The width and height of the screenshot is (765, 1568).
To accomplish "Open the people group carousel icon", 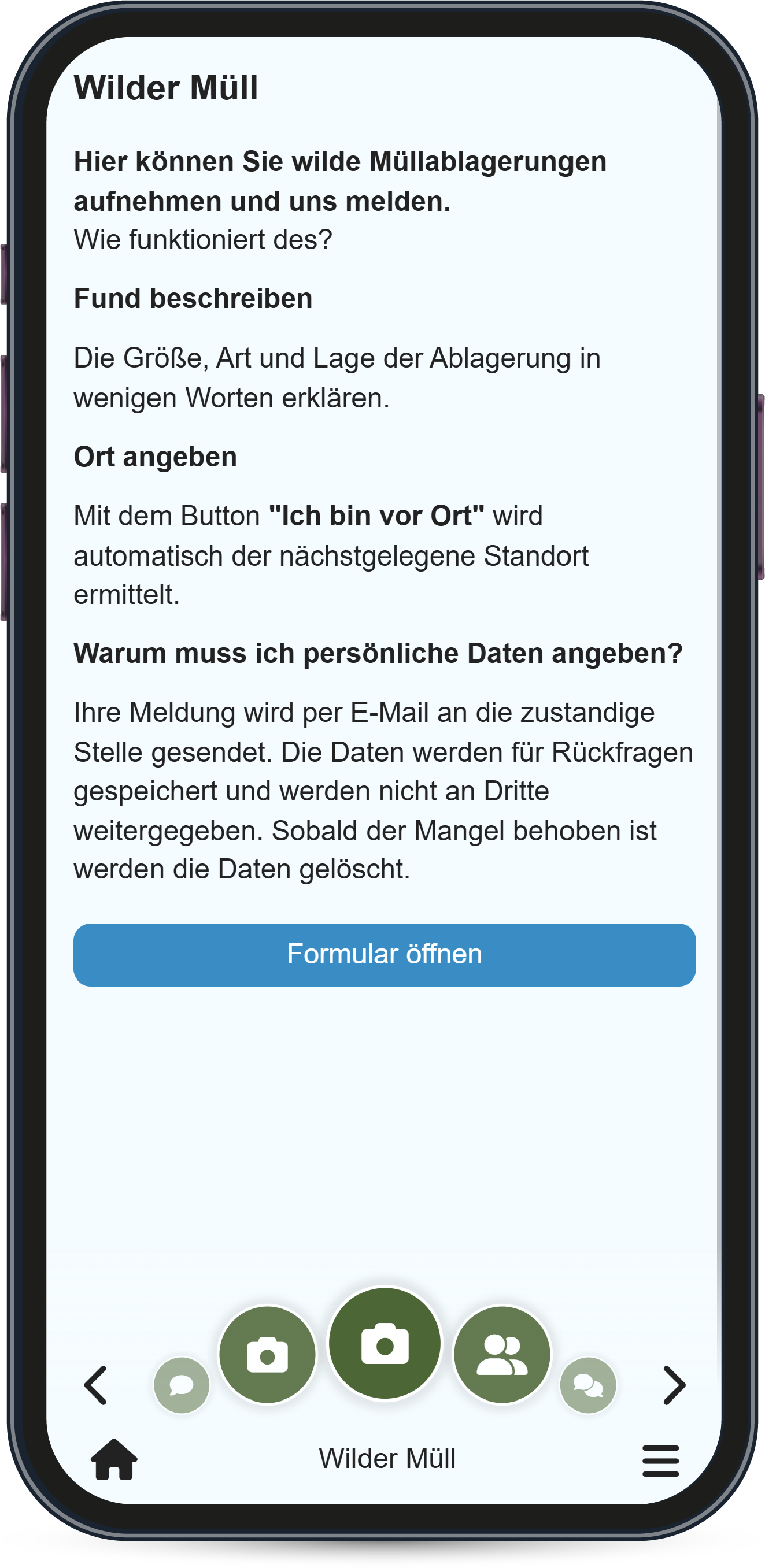I will [x=502, y=1354].
